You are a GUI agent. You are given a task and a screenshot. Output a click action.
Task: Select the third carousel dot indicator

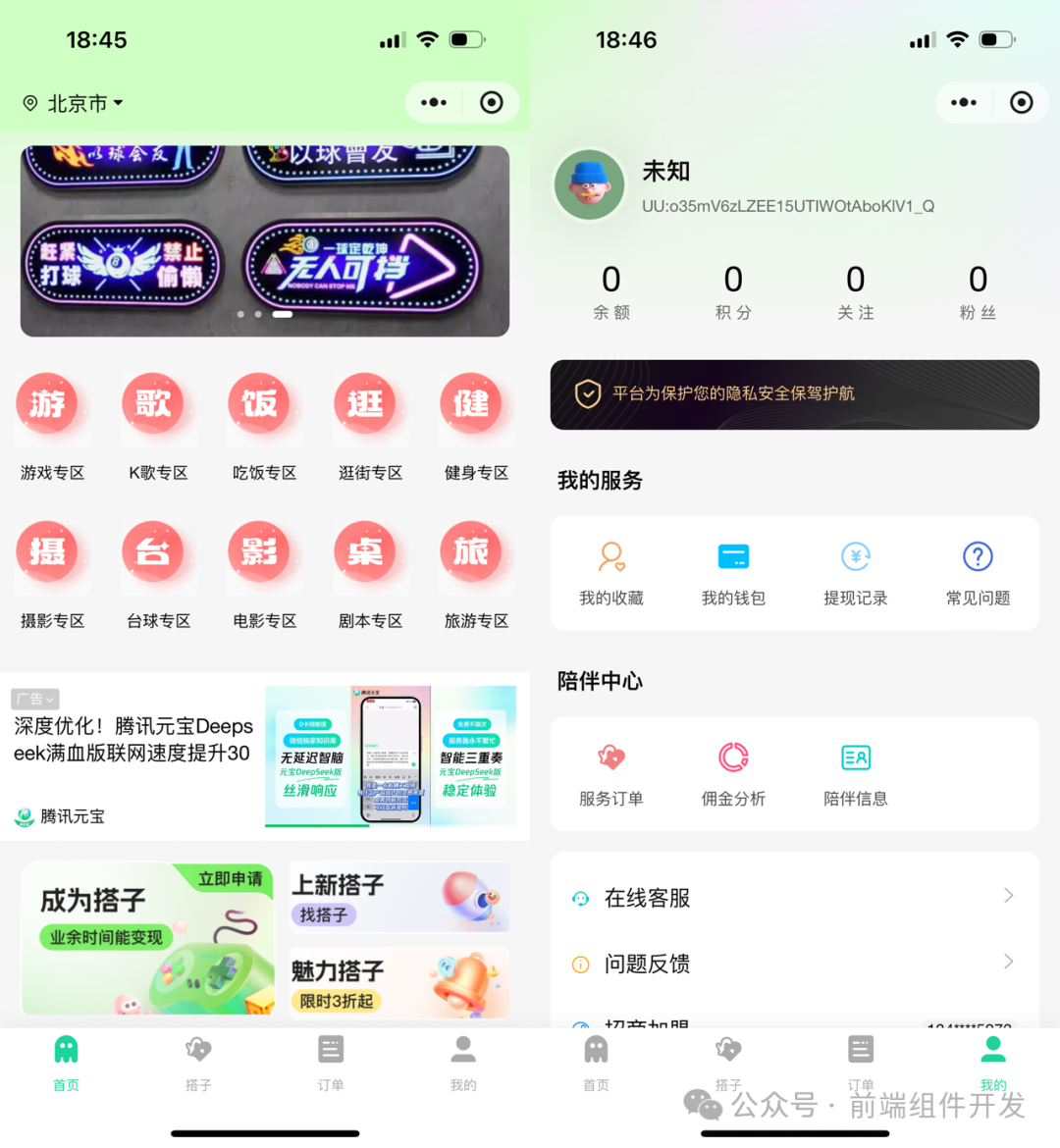pyautogui.click(x=284, y=314)
